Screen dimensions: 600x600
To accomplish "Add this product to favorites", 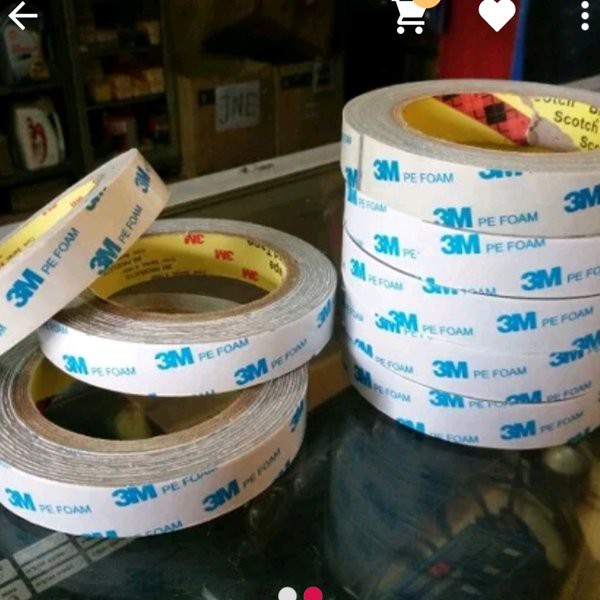I will (x=497, y=15).
